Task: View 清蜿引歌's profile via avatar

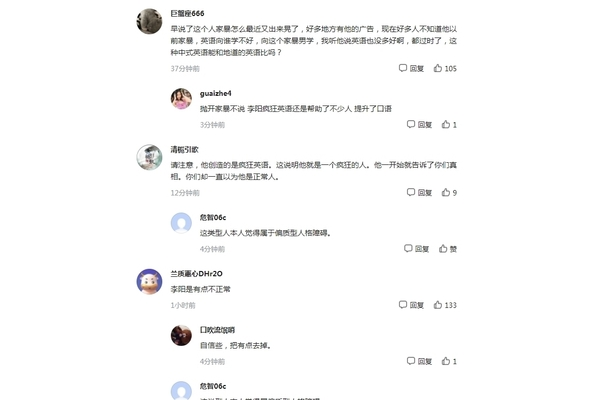Action: (149, 156)
